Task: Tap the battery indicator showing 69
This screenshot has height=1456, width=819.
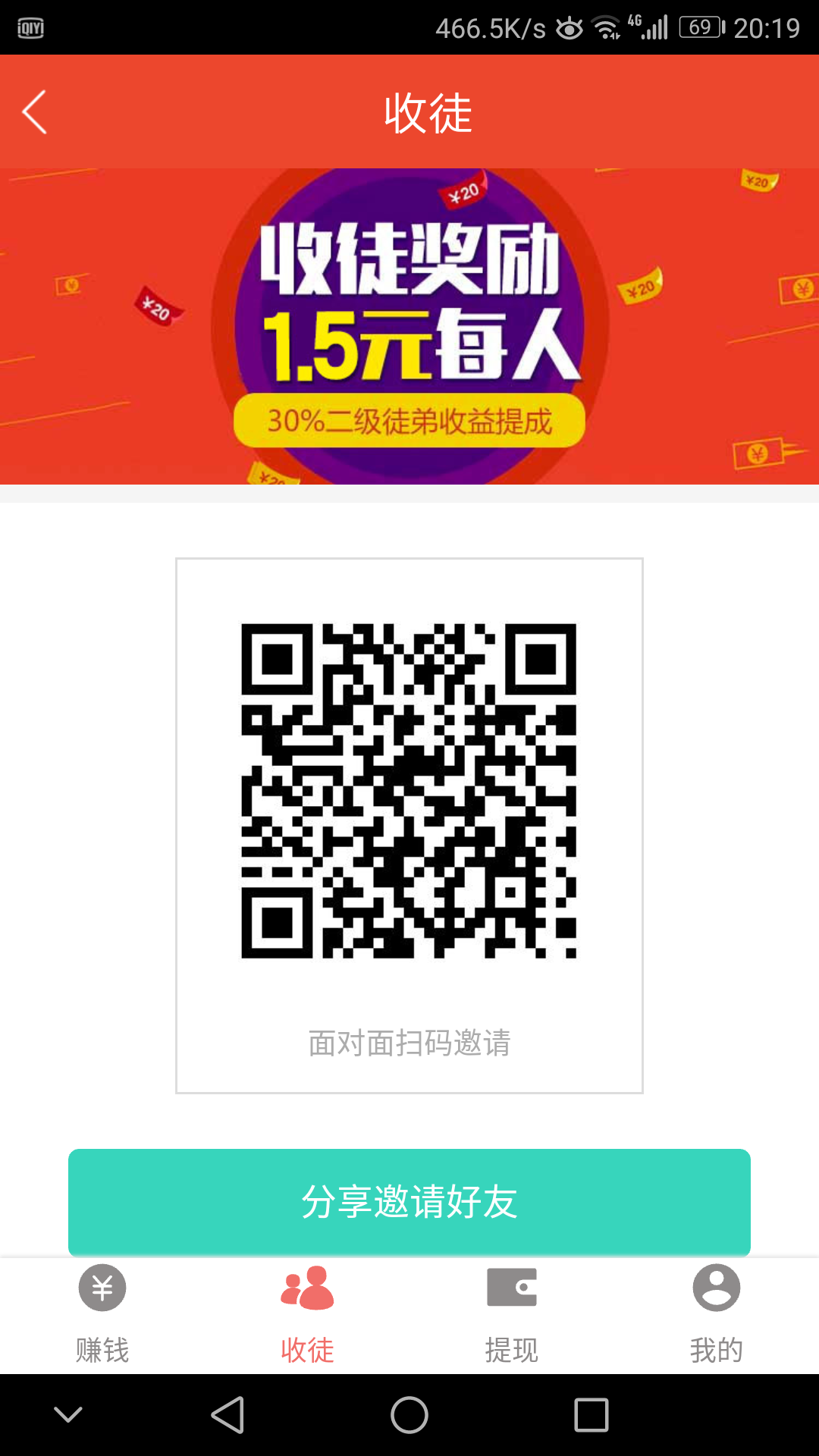Action: point(699,27)
